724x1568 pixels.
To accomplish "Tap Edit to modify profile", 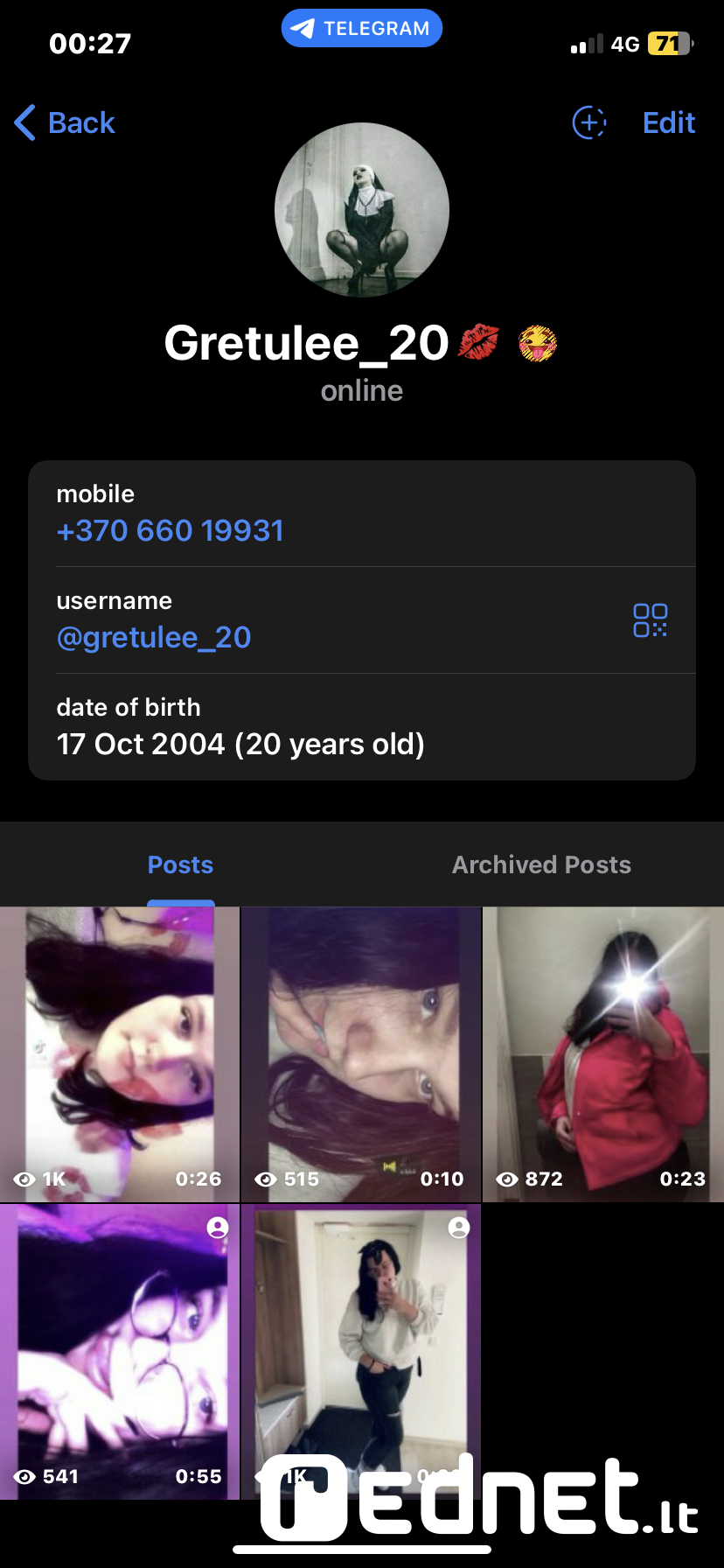I will (668, 123).
